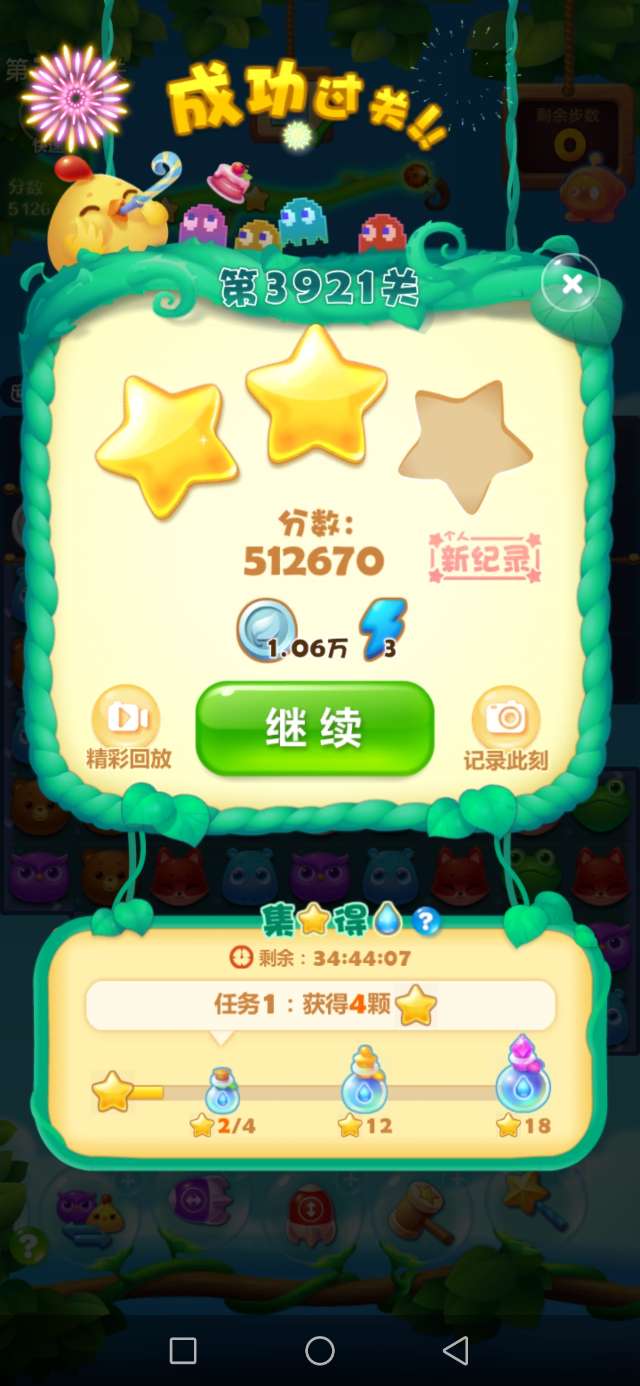Tap the small bottle reward at 2/4 stars

(x=222, y=1089)
